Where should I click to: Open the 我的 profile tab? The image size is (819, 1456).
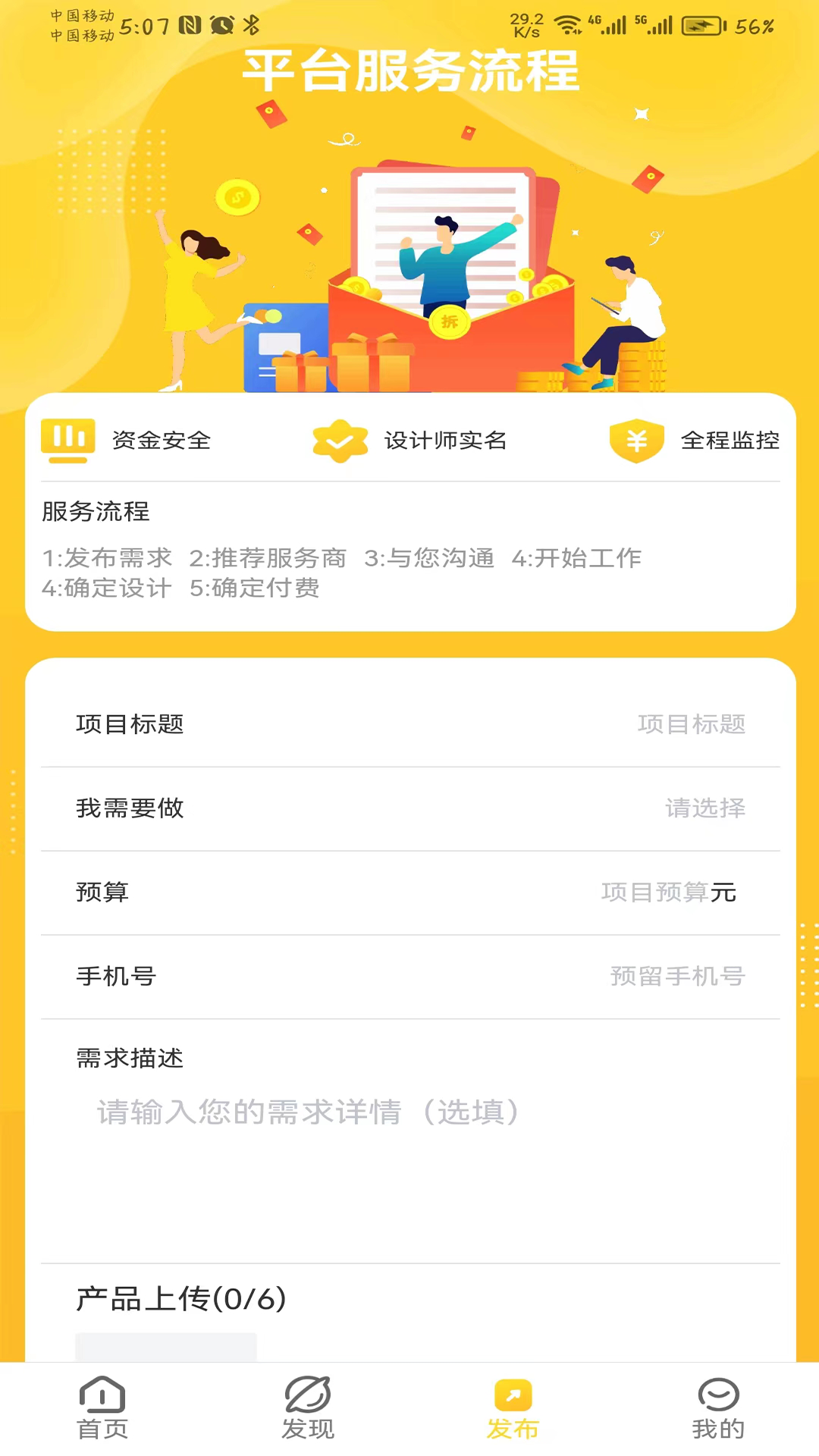717,1407
